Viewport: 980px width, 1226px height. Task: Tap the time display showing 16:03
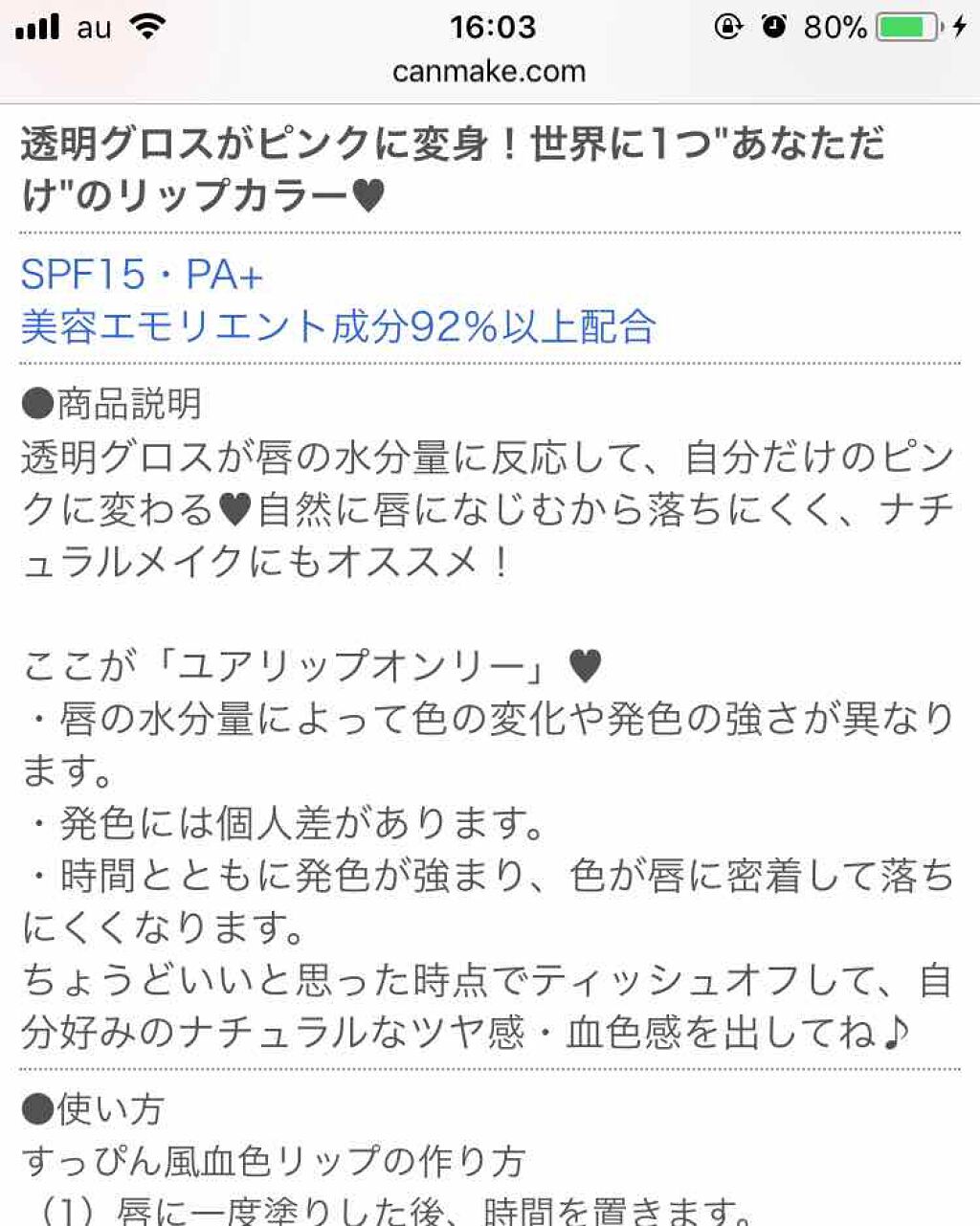coord(489,27)
